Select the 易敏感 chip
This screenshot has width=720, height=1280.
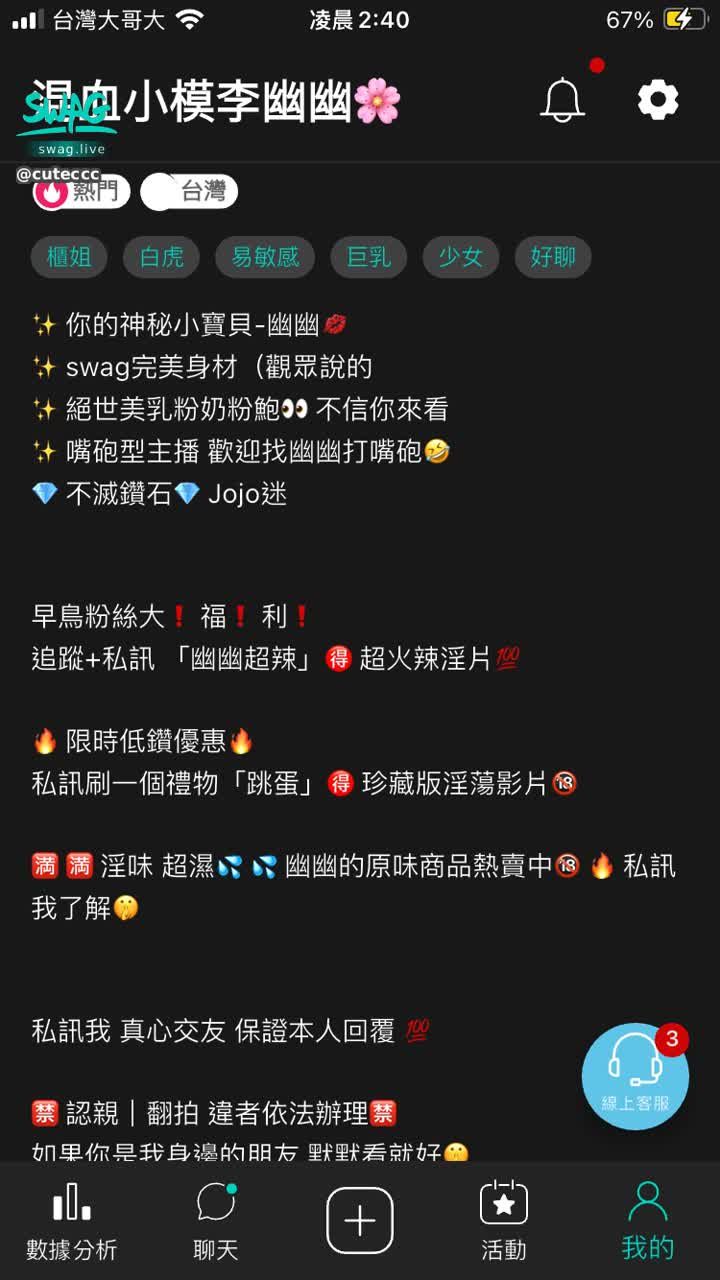coord(265,257)
